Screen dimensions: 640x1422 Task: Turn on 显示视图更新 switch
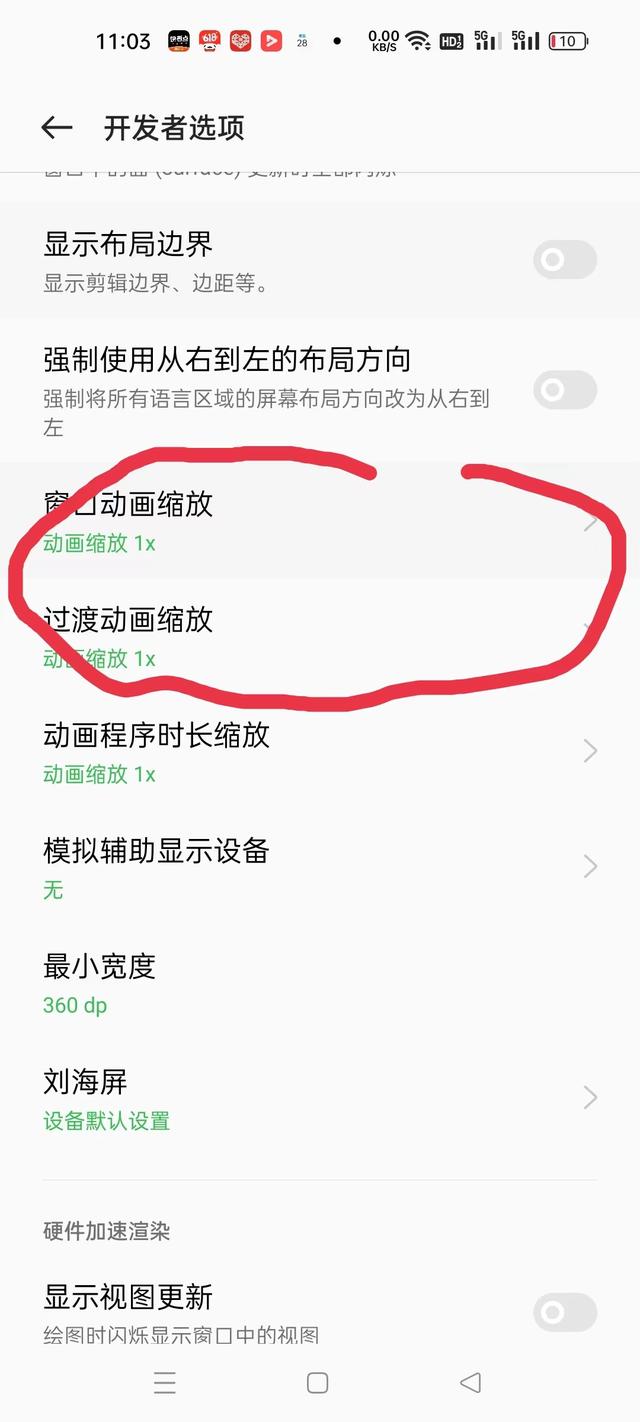click(x=565, y=1312)
